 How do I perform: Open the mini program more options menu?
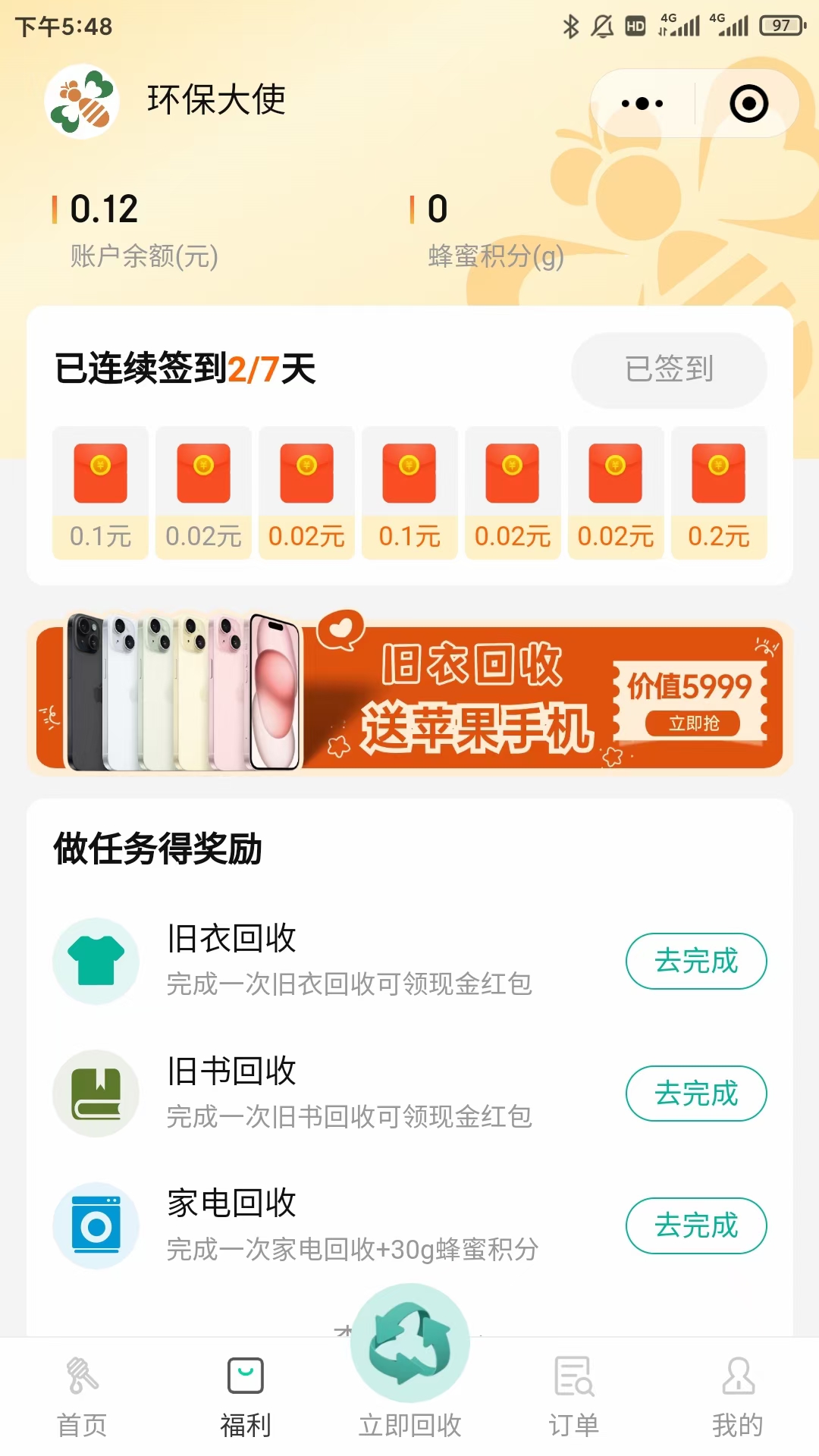pyautogui.click(x=642, y=104)
